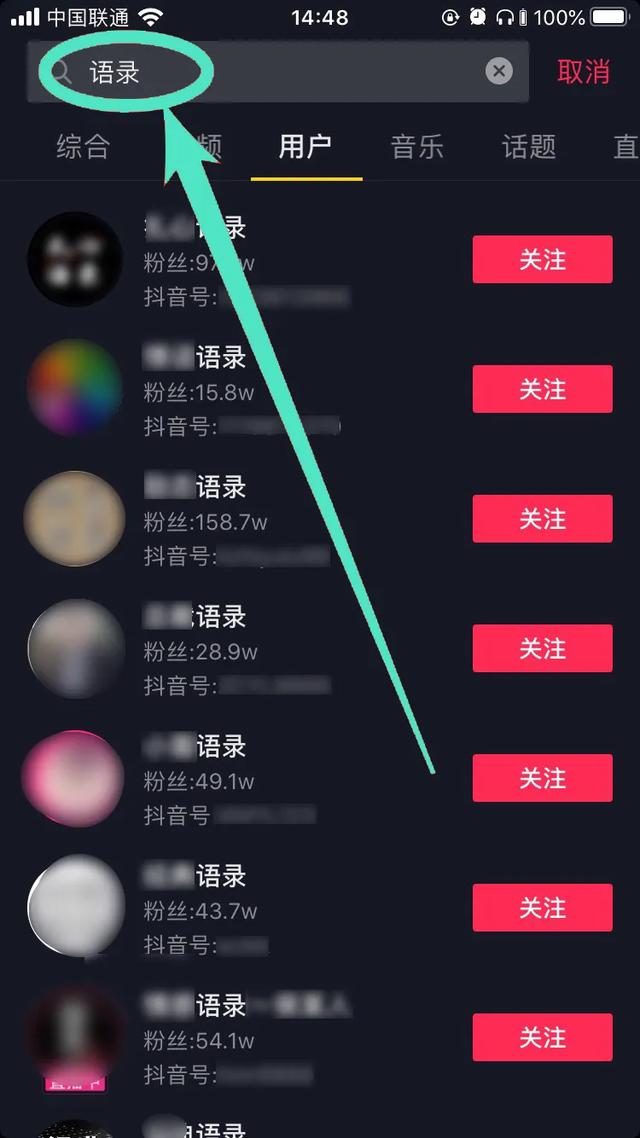Image resolution: width=640 pixels, height=1138 pixels.
Task: Follow the user with 49.1w fans
Action: point(542,778)
